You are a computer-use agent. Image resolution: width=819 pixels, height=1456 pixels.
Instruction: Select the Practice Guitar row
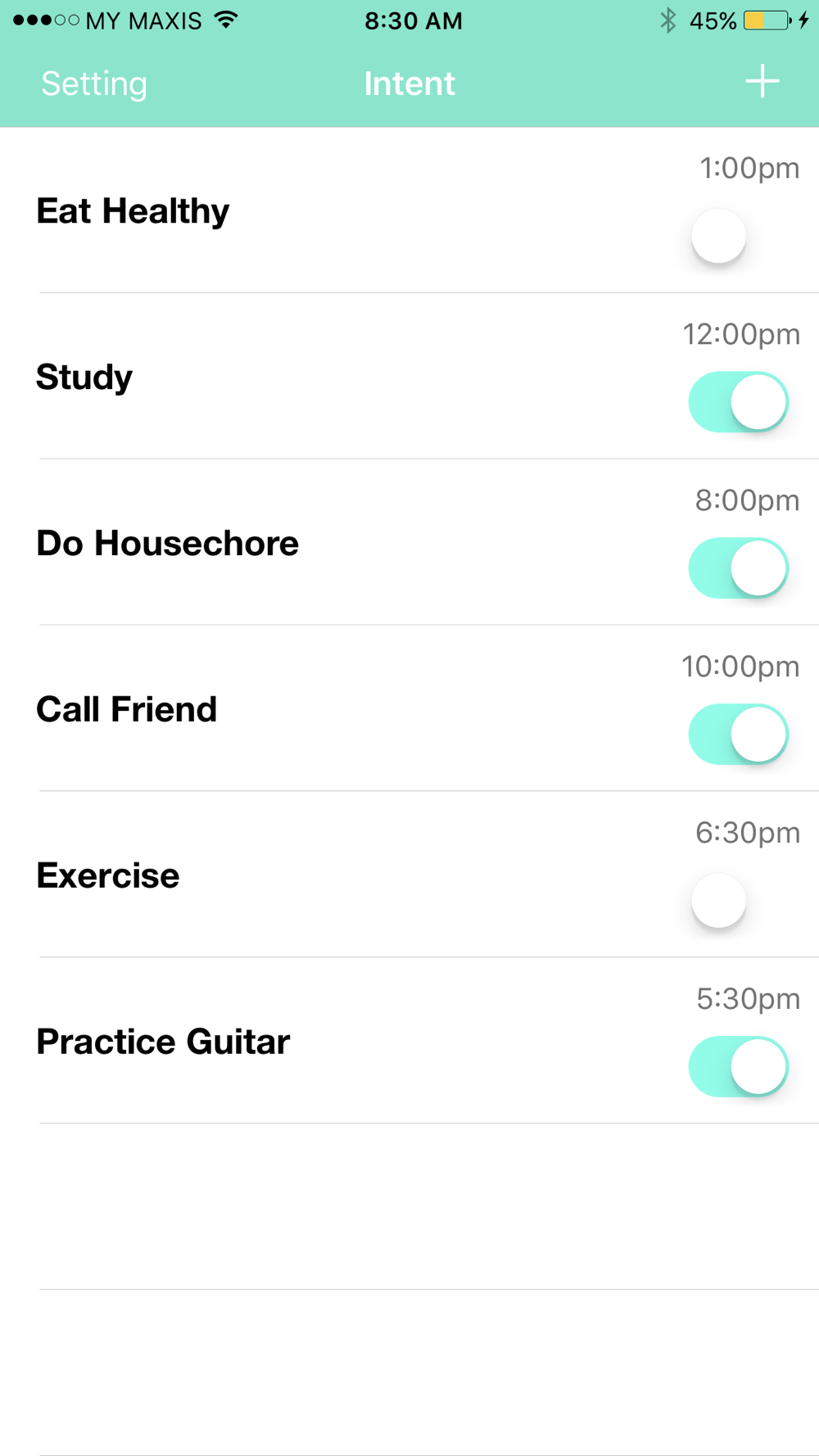409,1041
